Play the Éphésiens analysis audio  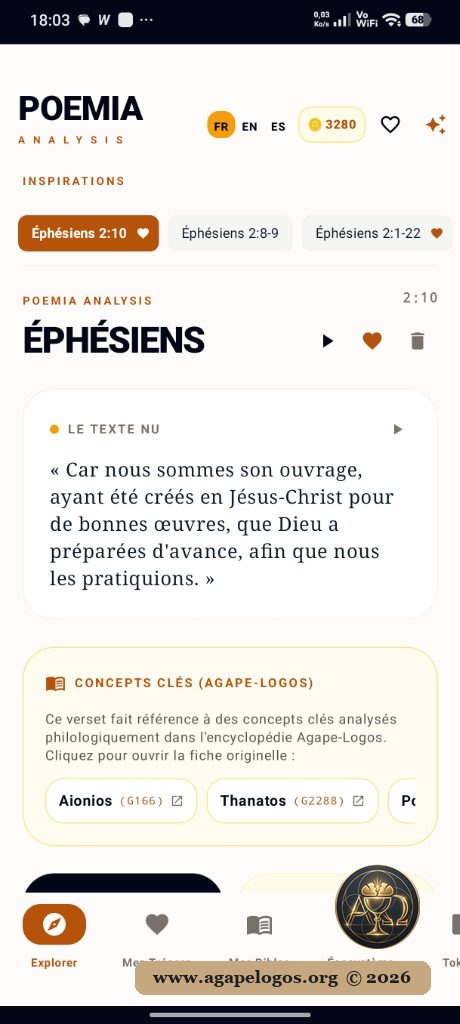[328, 341]
